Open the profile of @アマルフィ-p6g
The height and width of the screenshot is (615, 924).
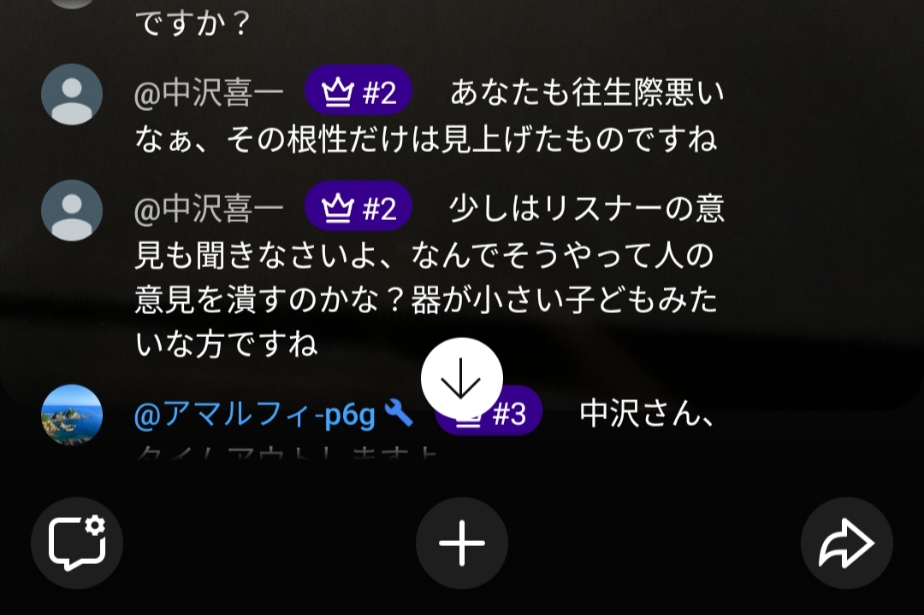click(72, 415)
